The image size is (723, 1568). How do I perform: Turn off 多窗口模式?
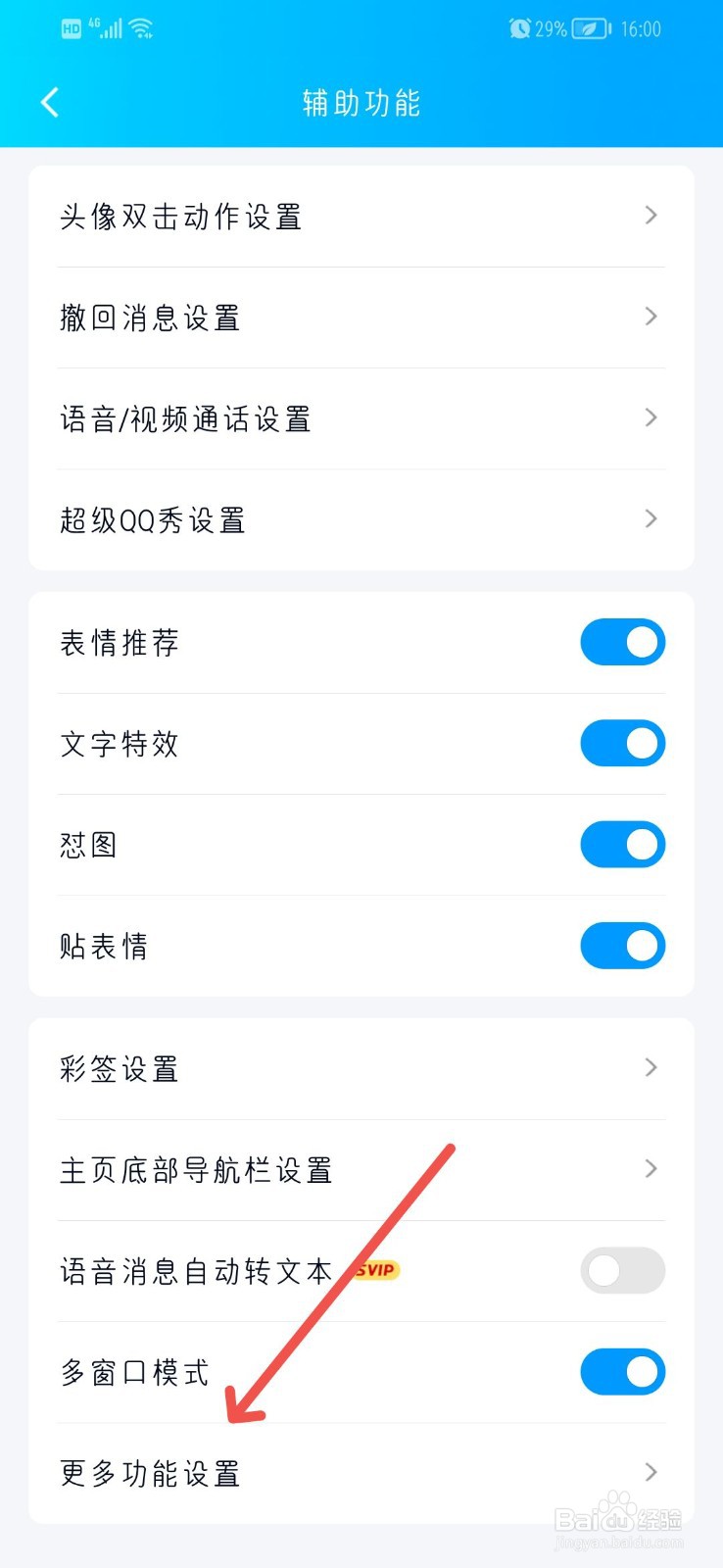click(622, 1372)
